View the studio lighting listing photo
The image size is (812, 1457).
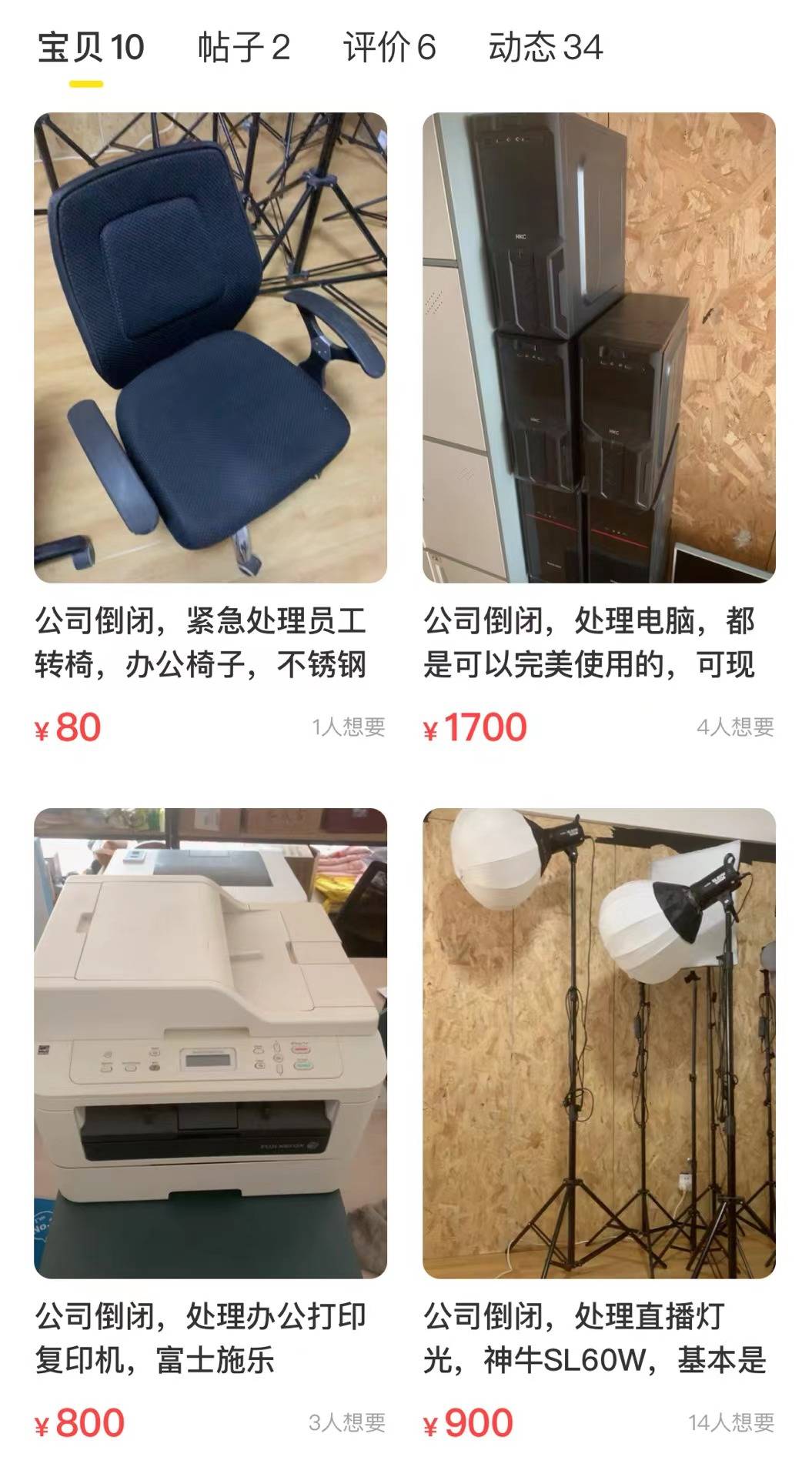[600, 1039]
